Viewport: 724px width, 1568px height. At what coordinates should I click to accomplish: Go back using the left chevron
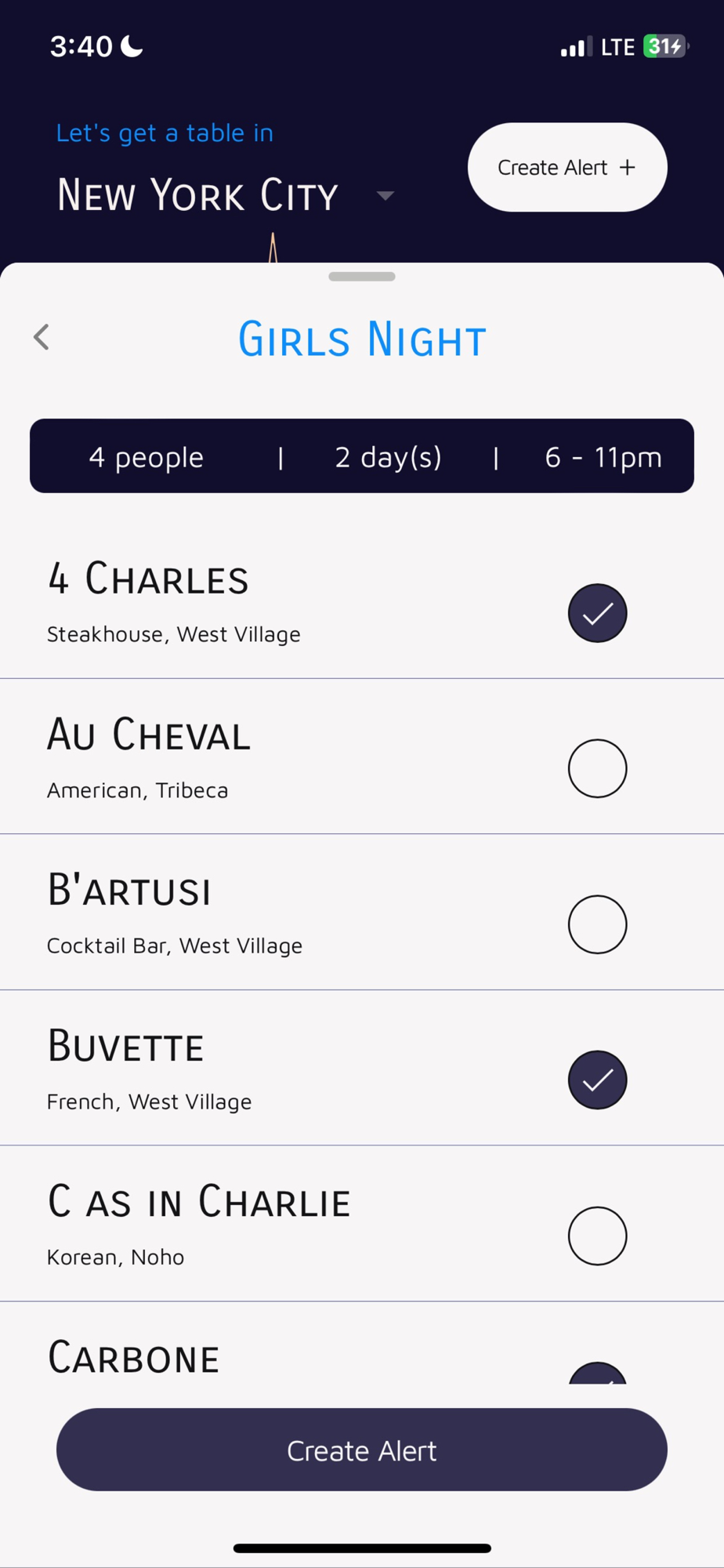pyautogui.click(x=42, y=337)
